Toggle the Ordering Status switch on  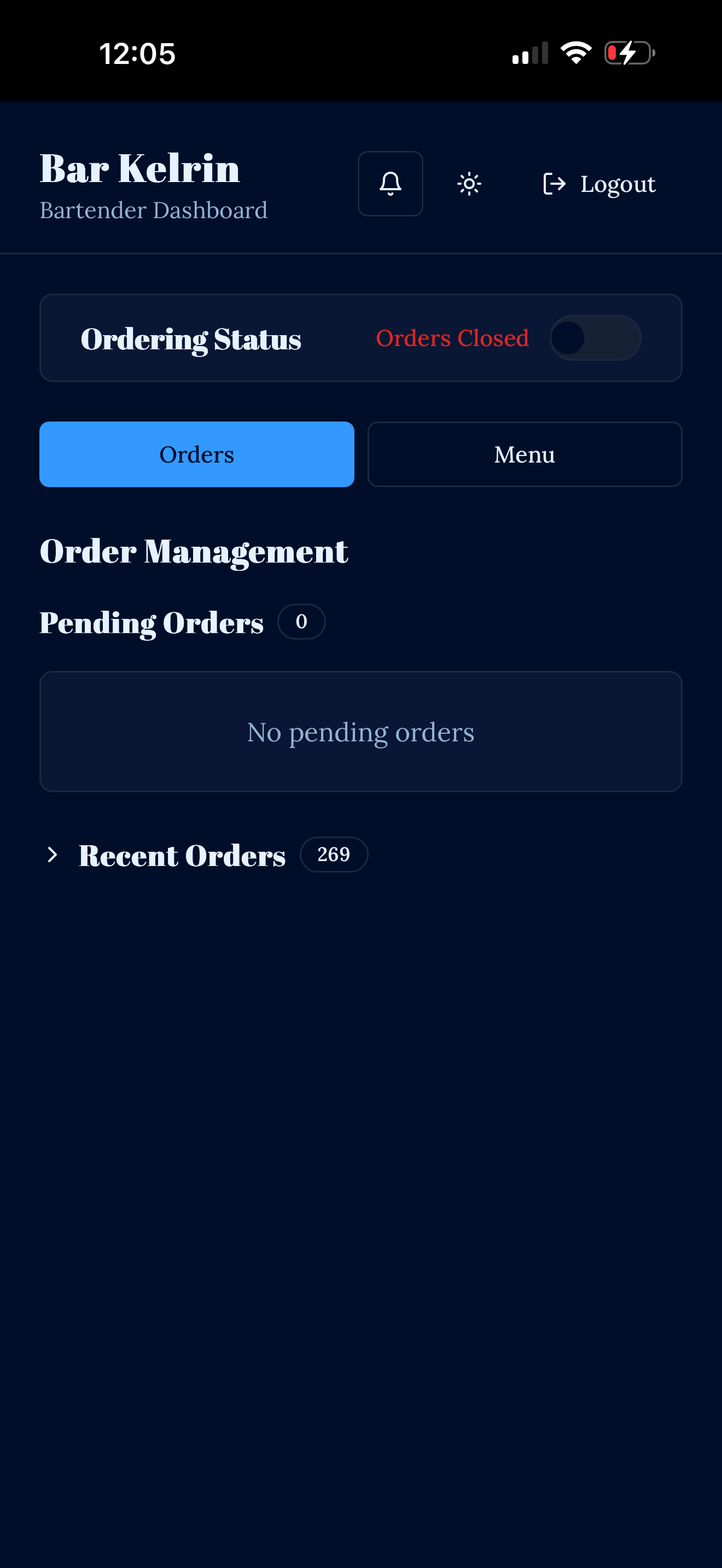tap(595, 338)
